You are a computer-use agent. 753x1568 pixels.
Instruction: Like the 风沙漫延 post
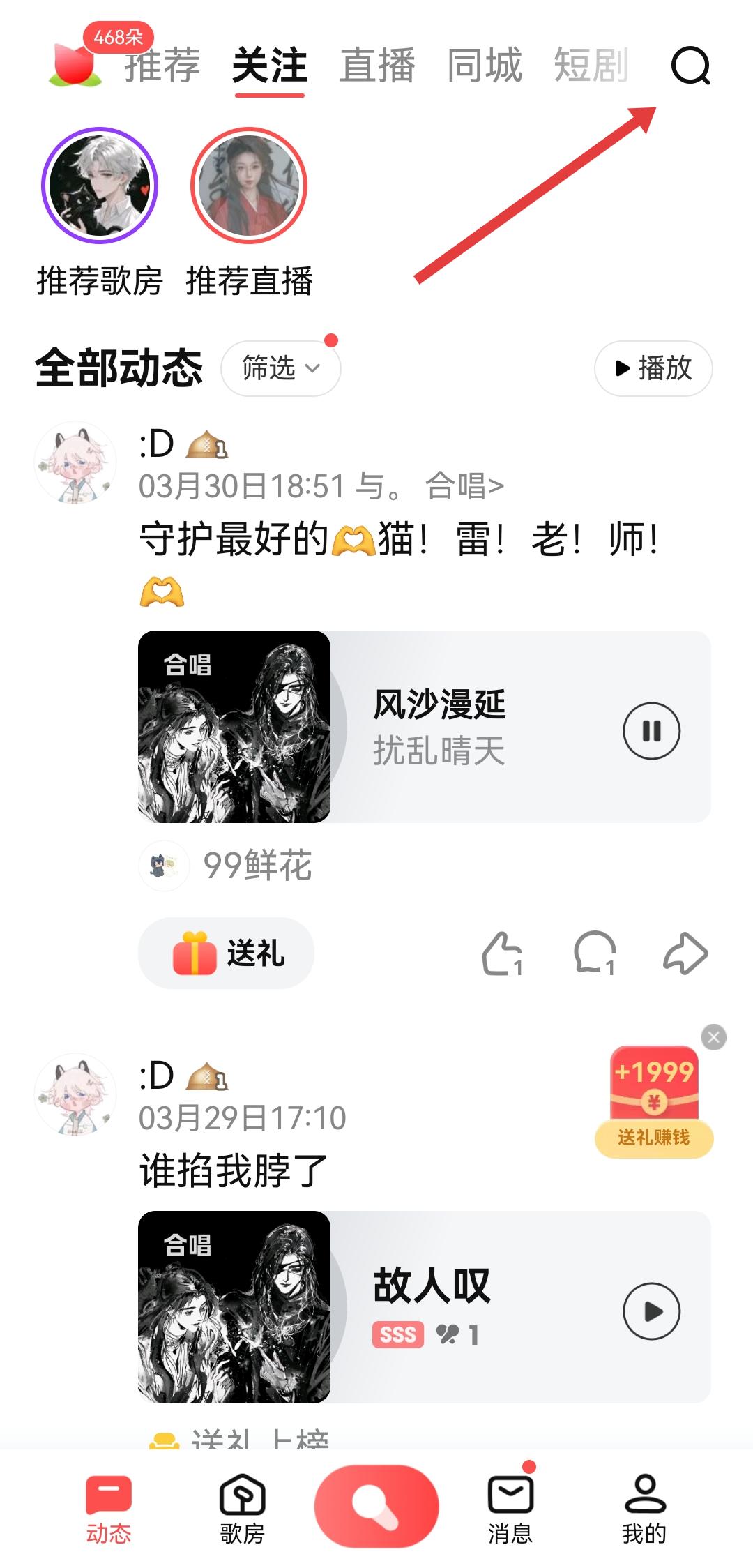point(501,953)
